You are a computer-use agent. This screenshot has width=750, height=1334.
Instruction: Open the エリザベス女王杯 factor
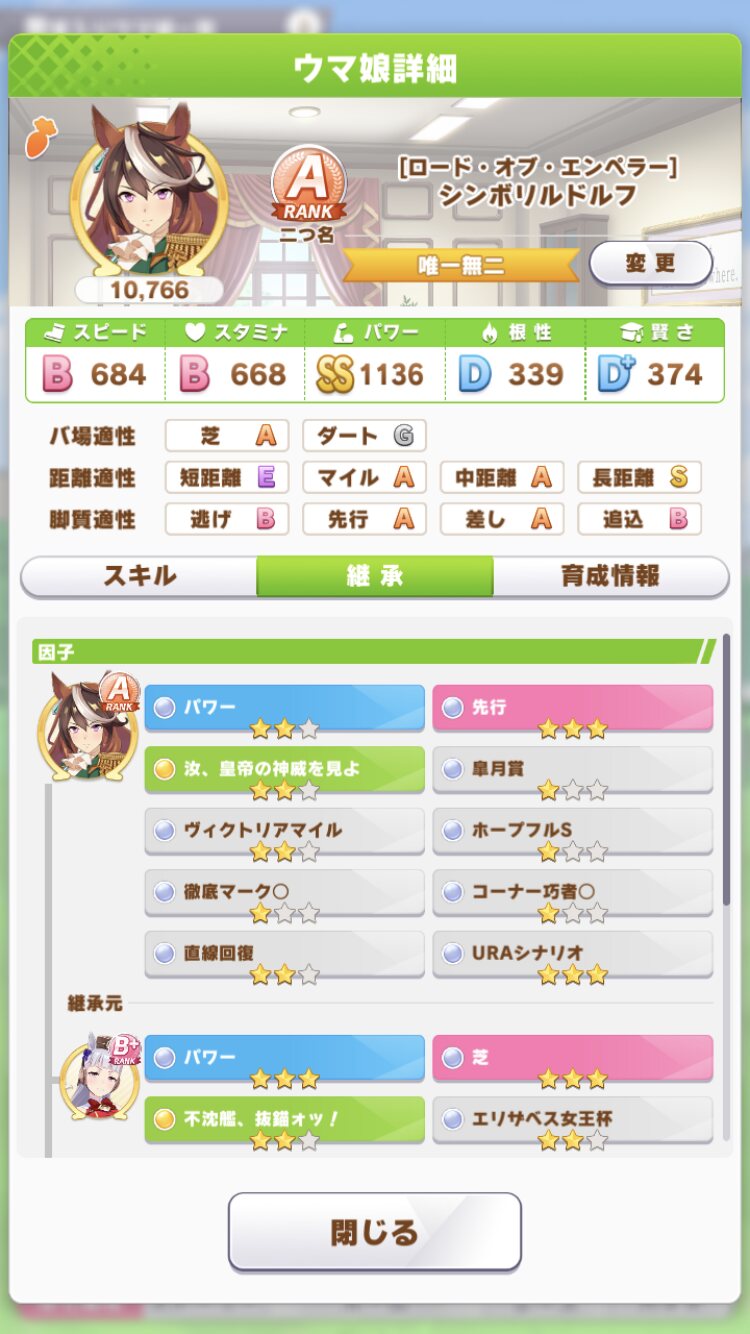pos(572,1119)
